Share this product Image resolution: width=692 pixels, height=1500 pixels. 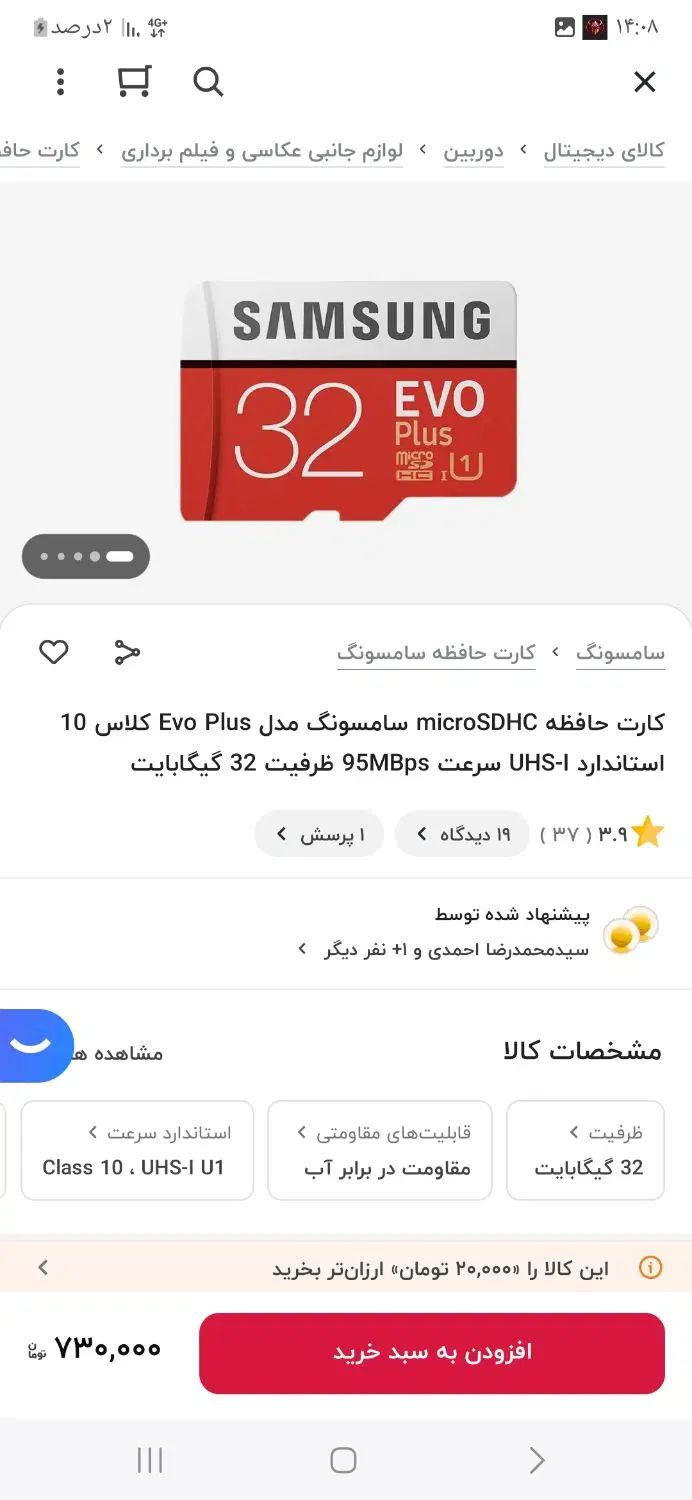click(127, 653)
